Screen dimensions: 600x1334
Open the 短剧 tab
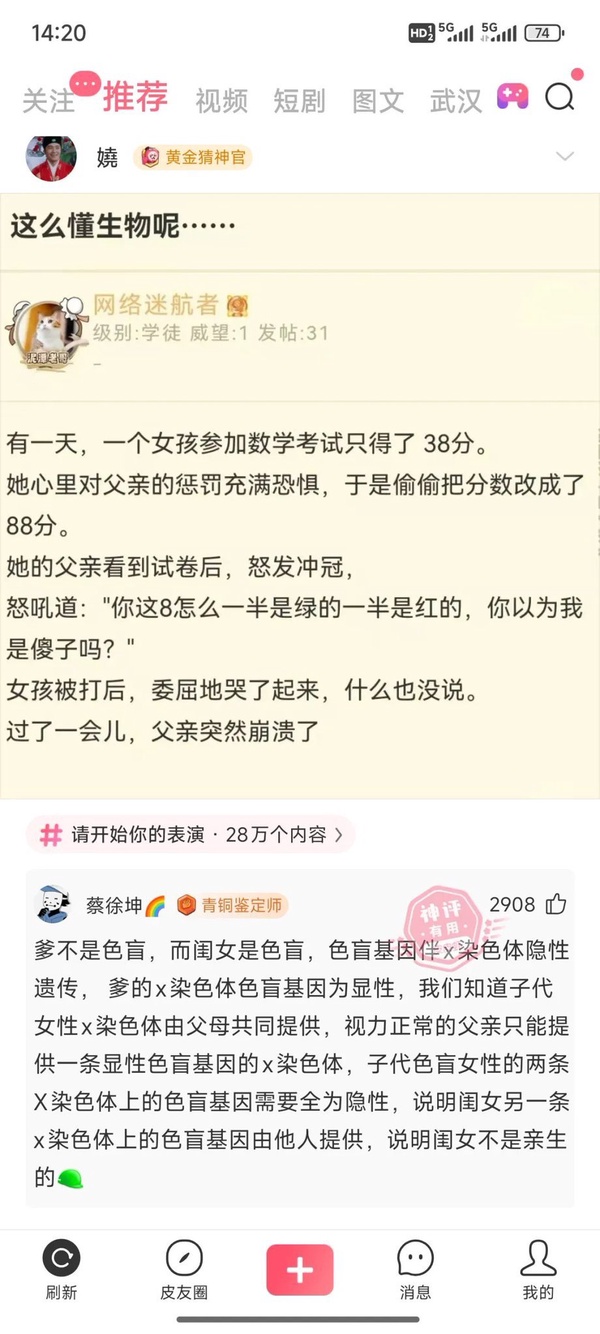299,100
